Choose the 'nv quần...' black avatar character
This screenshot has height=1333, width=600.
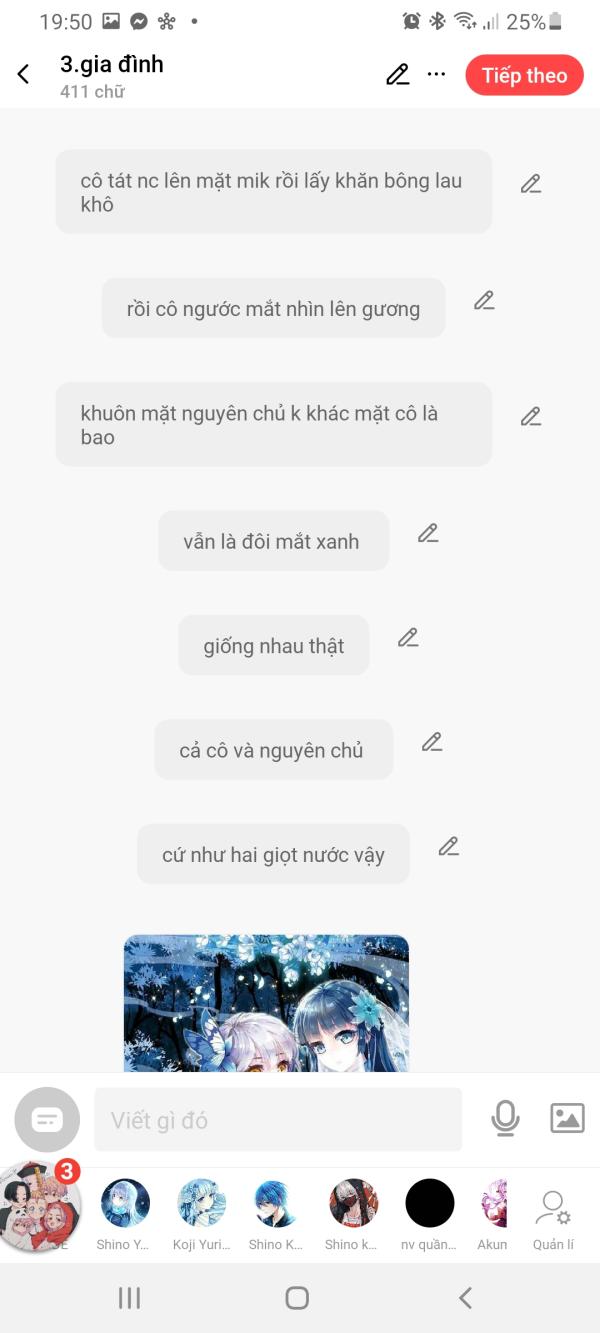click(430, 1204)
